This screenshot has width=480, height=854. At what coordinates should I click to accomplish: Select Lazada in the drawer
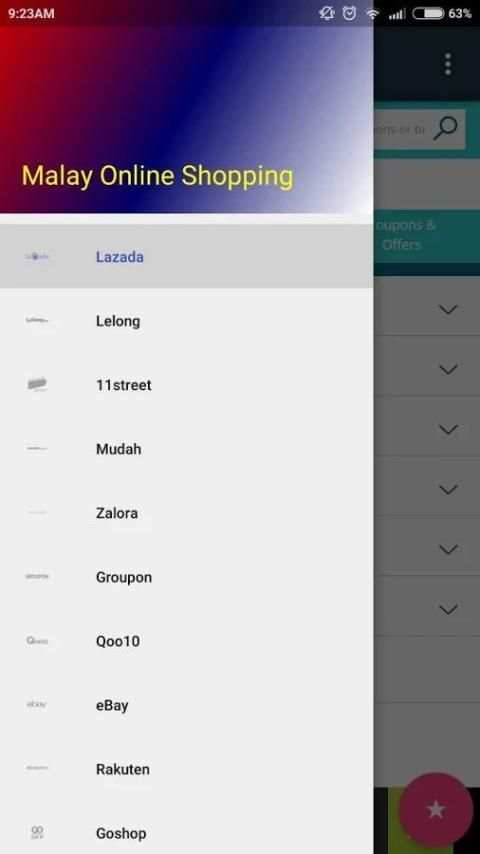pyautogui.click(x=186, y=257)
